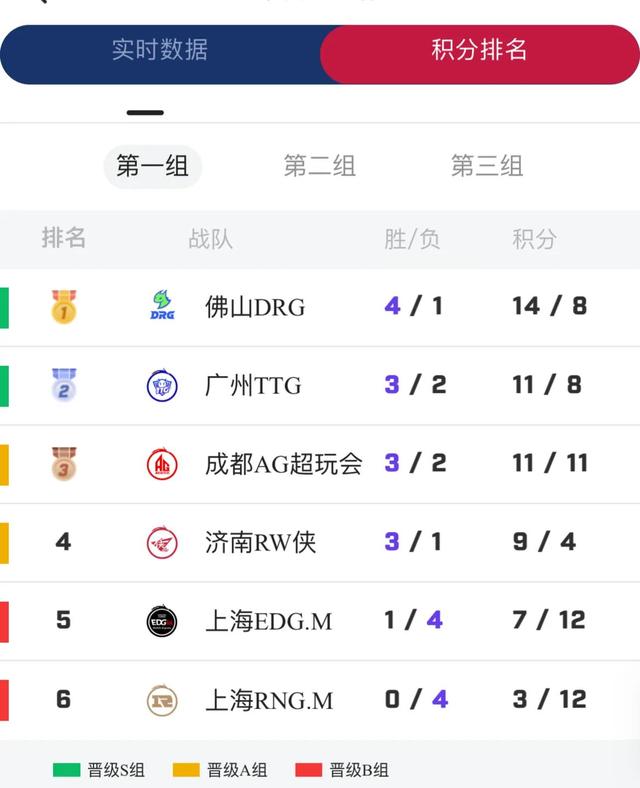Show the 第一组 standings
This screenshot has width=640, height=788.
[153, 166]
